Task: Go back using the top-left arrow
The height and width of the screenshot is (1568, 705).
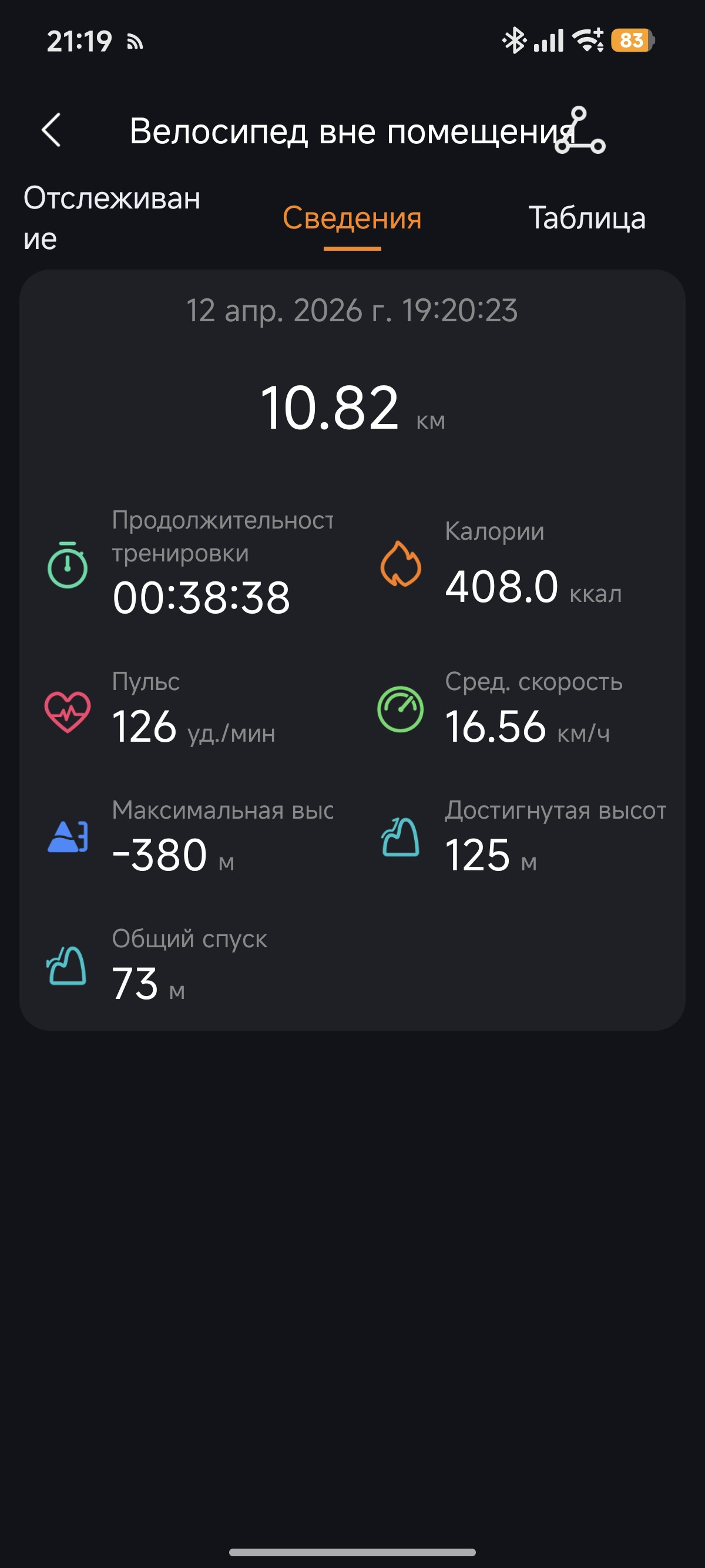Action: tap(51, 130)
